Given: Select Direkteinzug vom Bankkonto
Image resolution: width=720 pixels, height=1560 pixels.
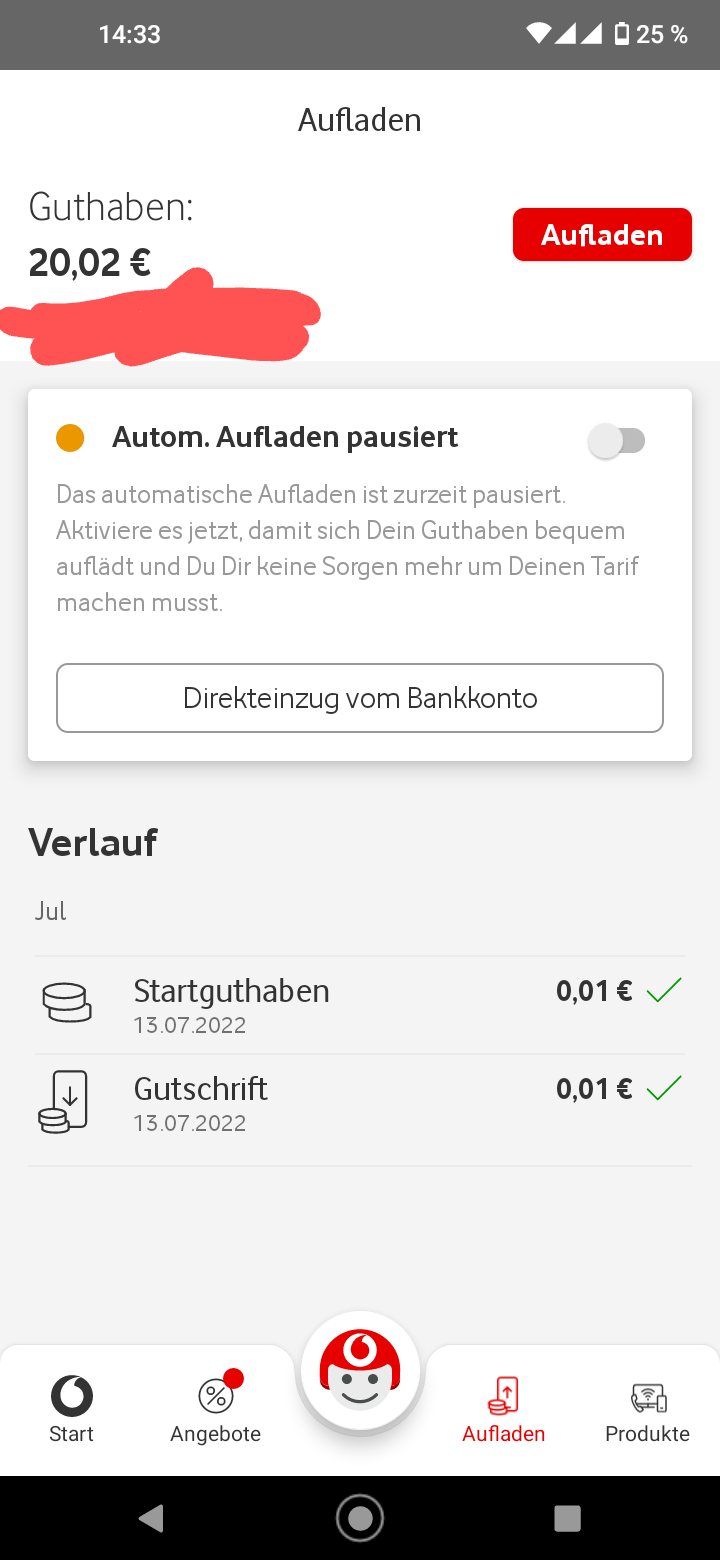Looking at the screenshot, I should [x=360, y=698].
